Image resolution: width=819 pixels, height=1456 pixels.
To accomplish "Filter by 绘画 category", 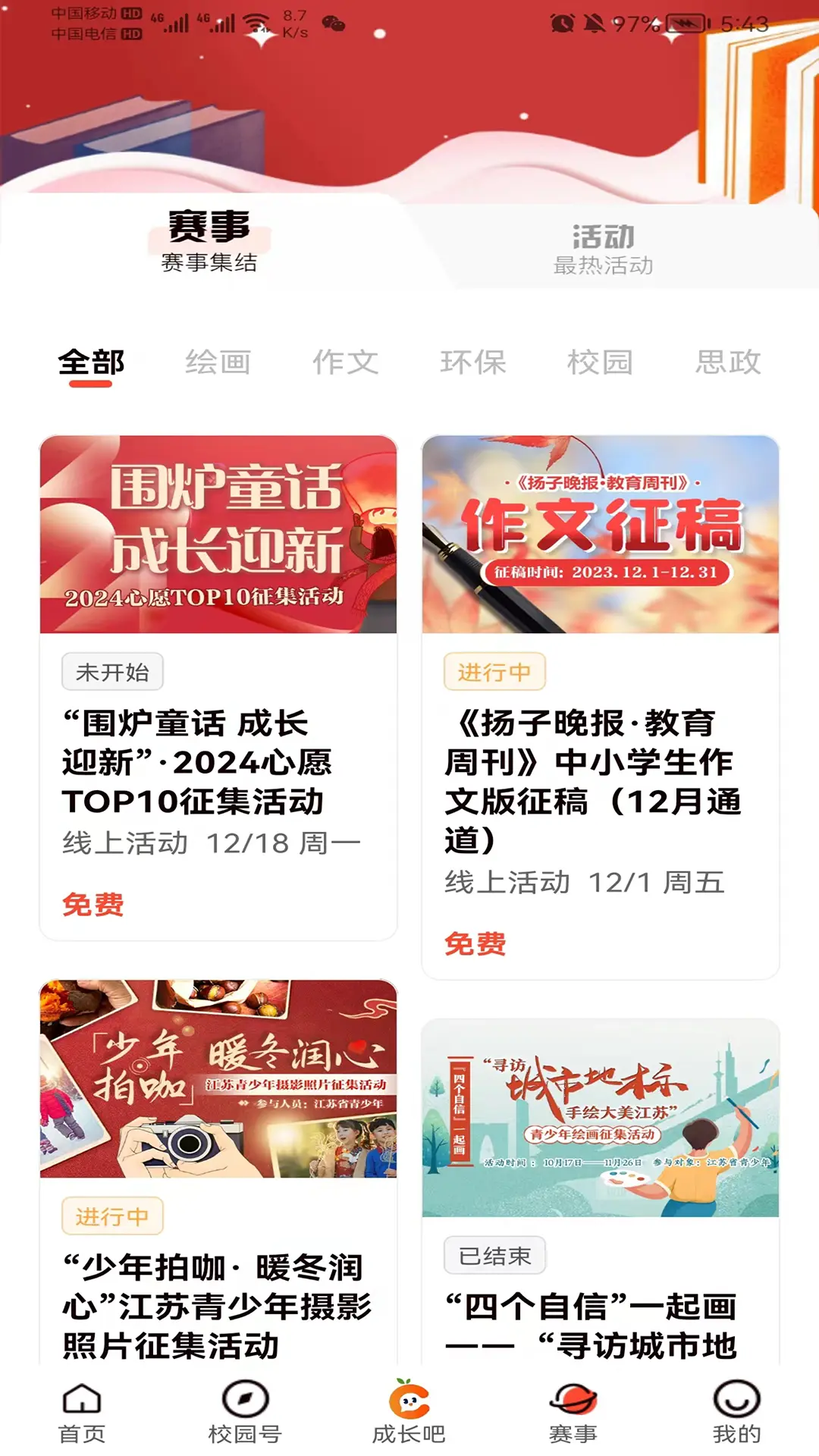I will pos(218,362).
